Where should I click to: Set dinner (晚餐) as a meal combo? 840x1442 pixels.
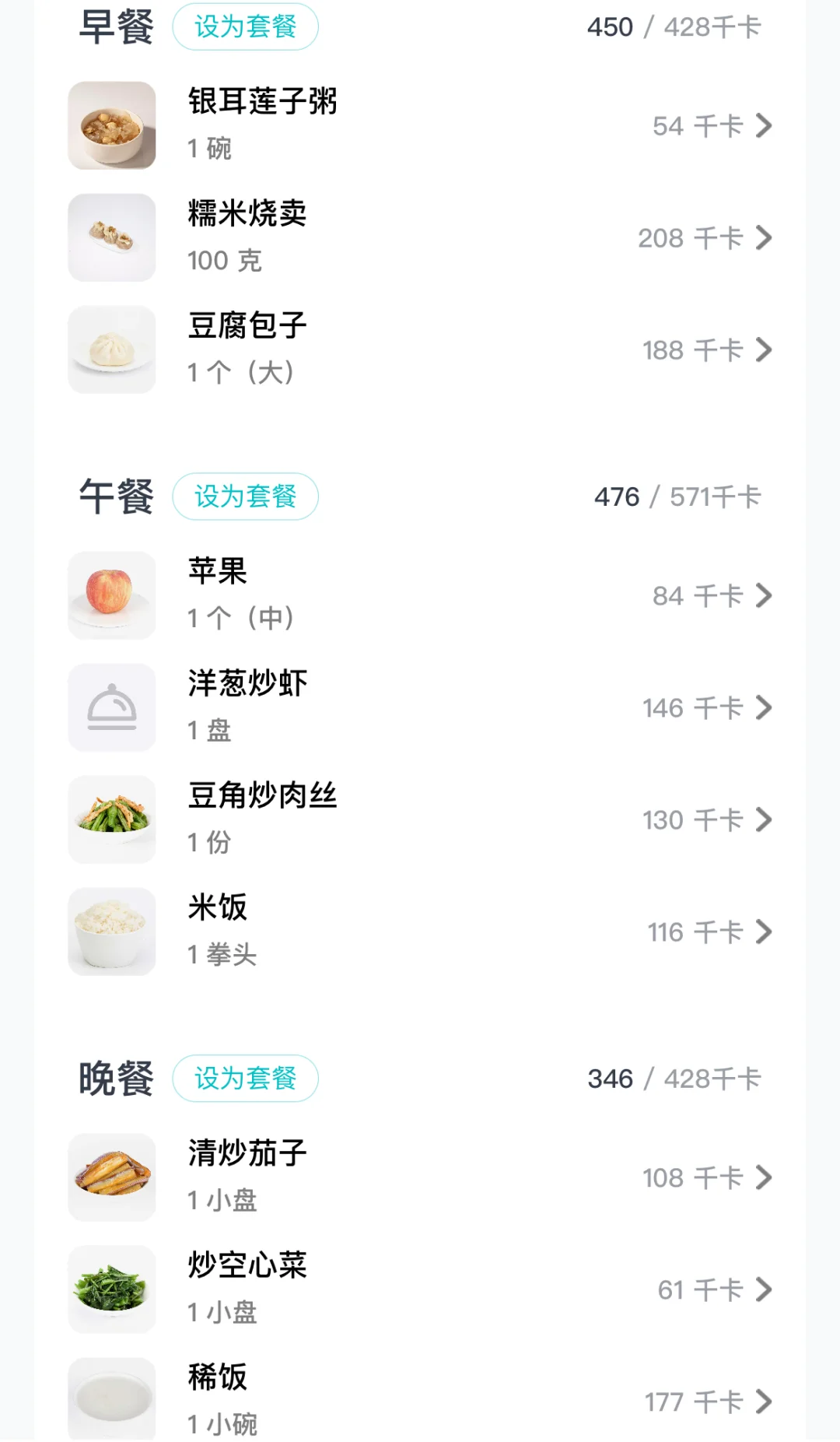(245, 1079)
